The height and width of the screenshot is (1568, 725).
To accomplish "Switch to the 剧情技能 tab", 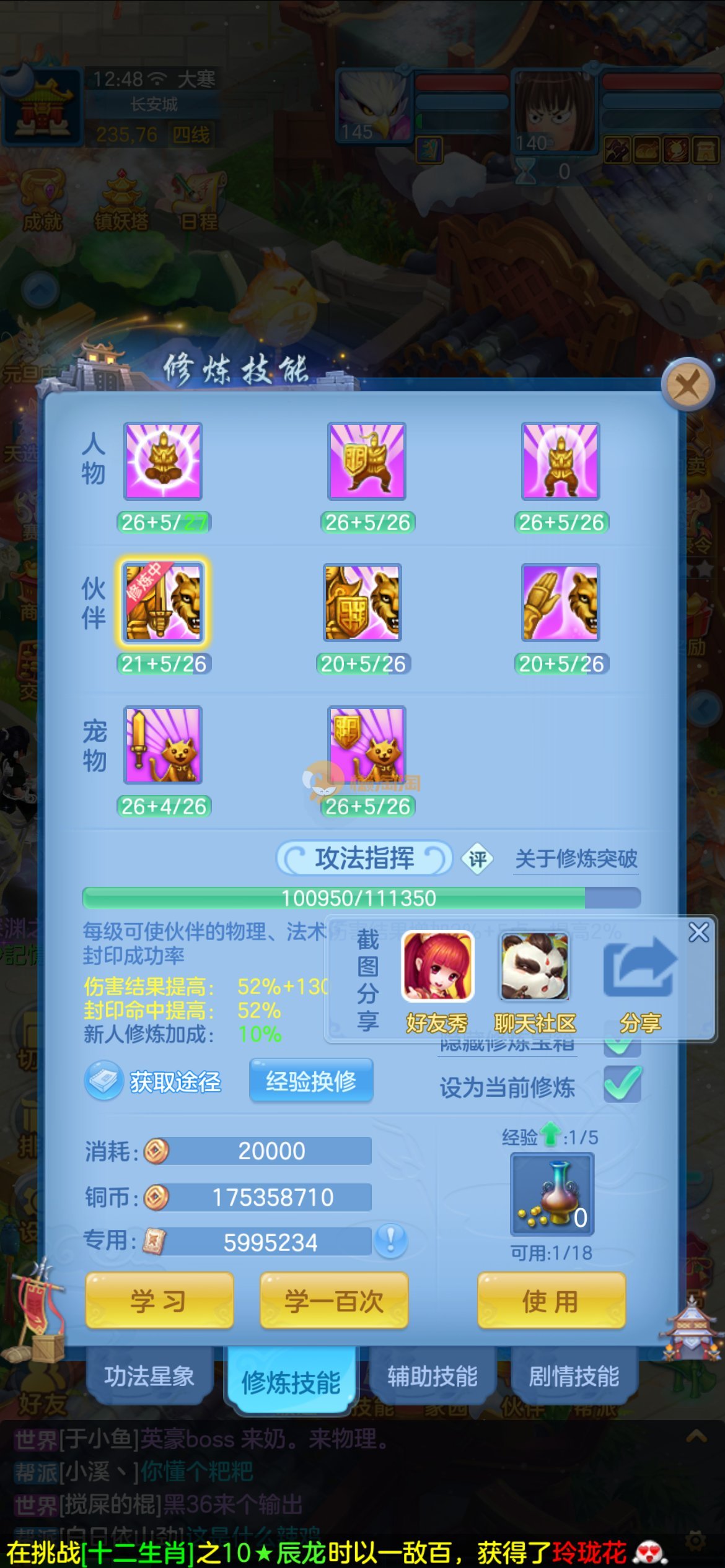I will tap(574, 1376).
